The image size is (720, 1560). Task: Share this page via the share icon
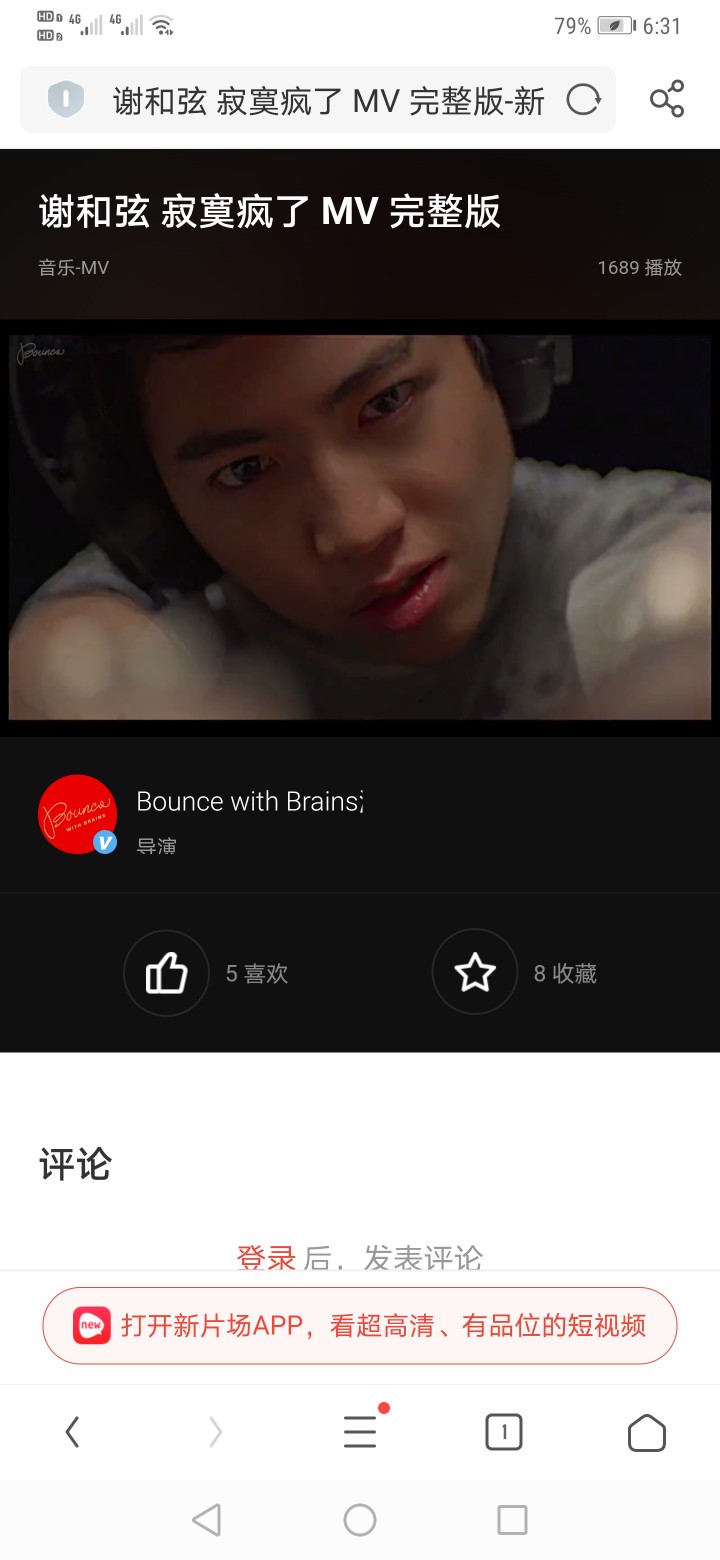[667, 100]
